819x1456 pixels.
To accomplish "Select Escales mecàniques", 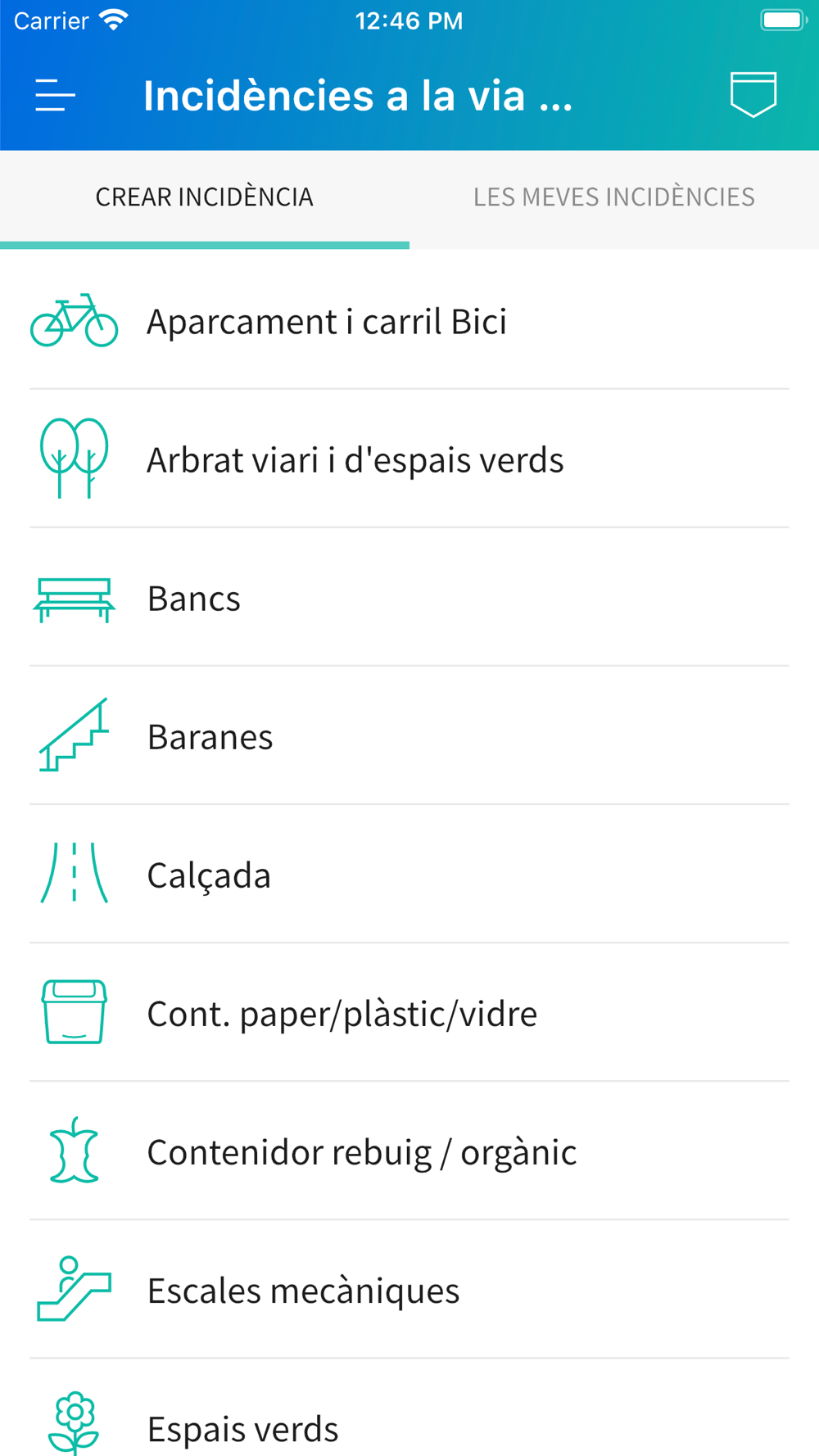I will coord(409,1290).
